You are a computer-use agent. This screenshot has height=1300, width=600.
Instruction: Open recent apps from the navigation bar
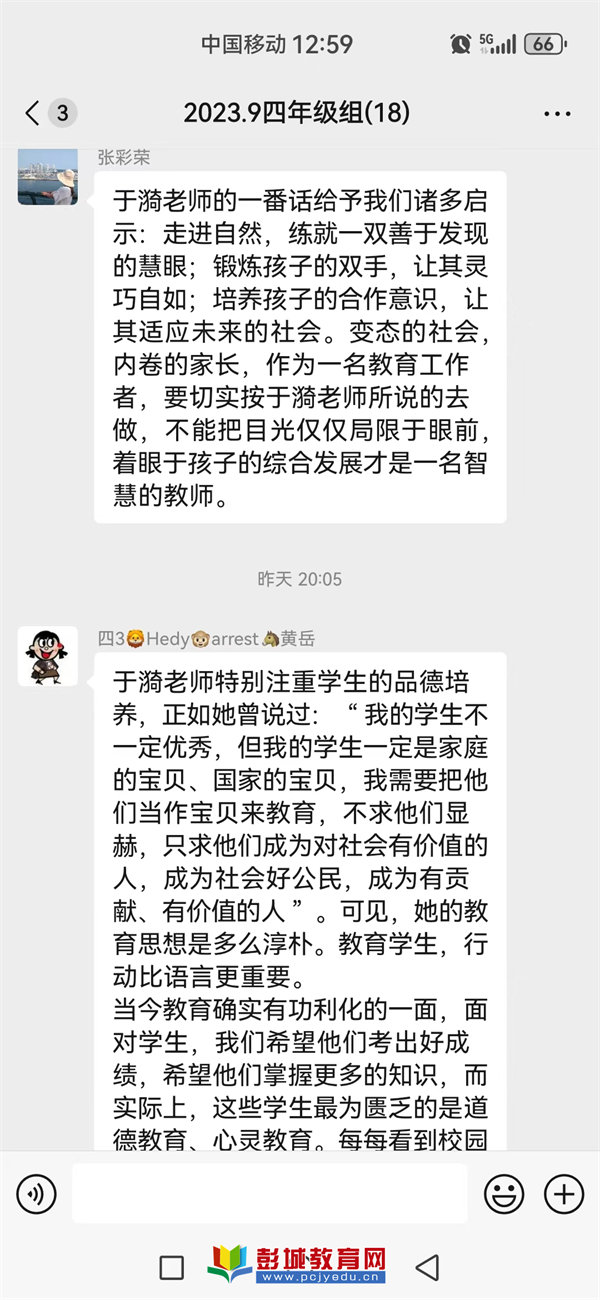pyautogui.click(x=172, y=1267)
